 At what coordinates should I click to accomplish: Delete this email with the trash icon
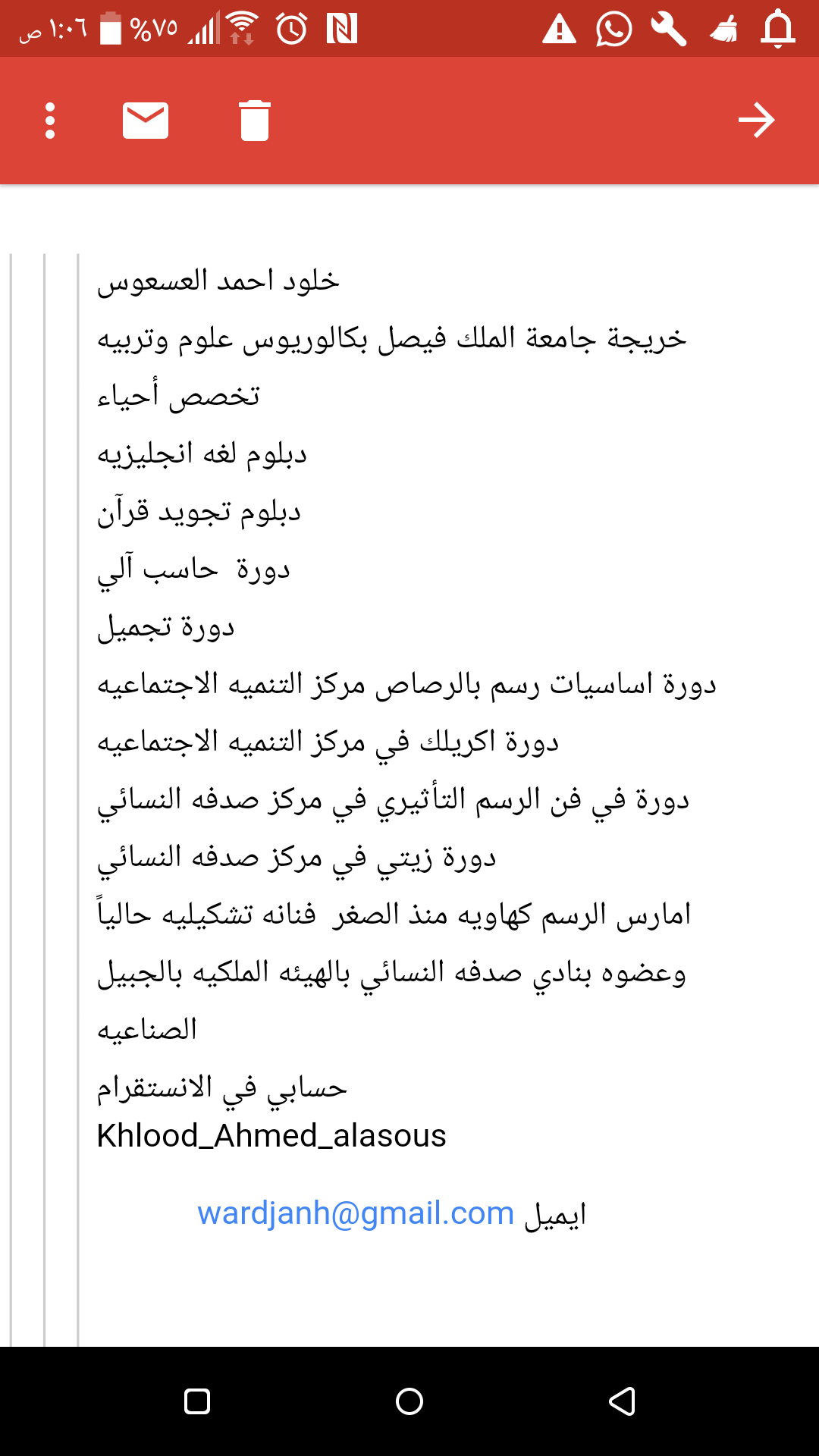pos(255,121)
